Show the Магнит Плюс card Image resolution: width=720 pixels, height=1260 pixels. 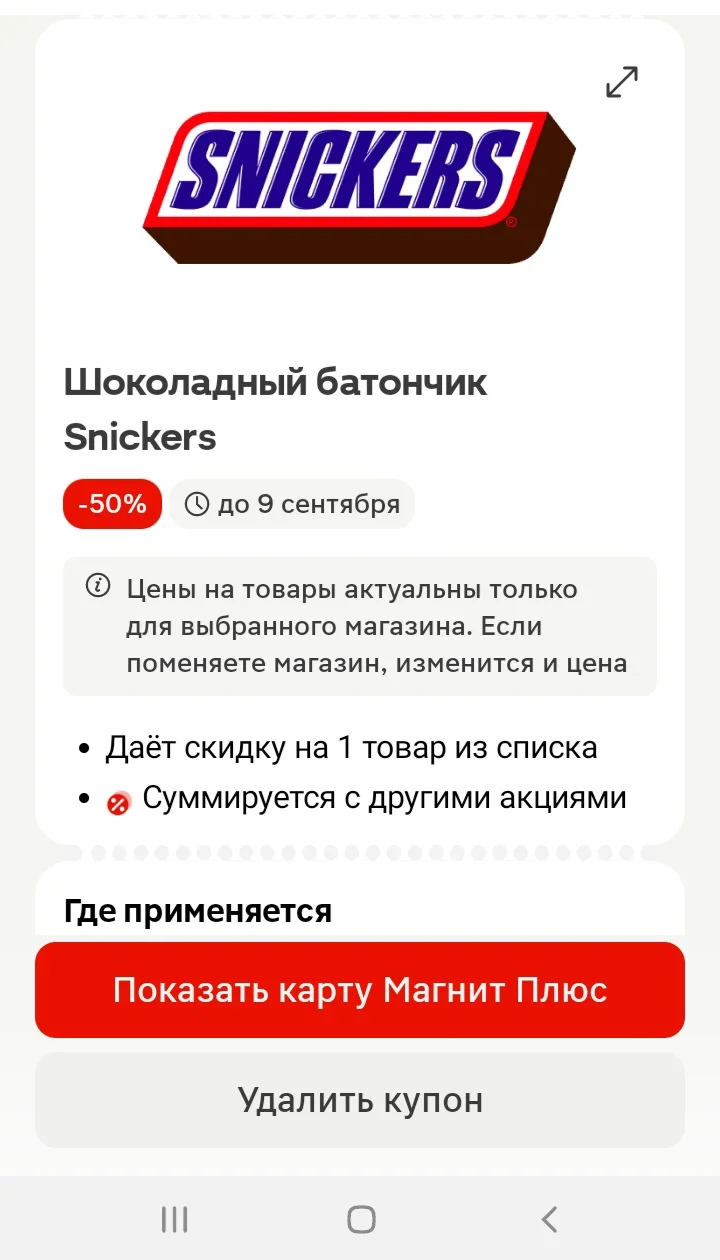coord(360,990)
